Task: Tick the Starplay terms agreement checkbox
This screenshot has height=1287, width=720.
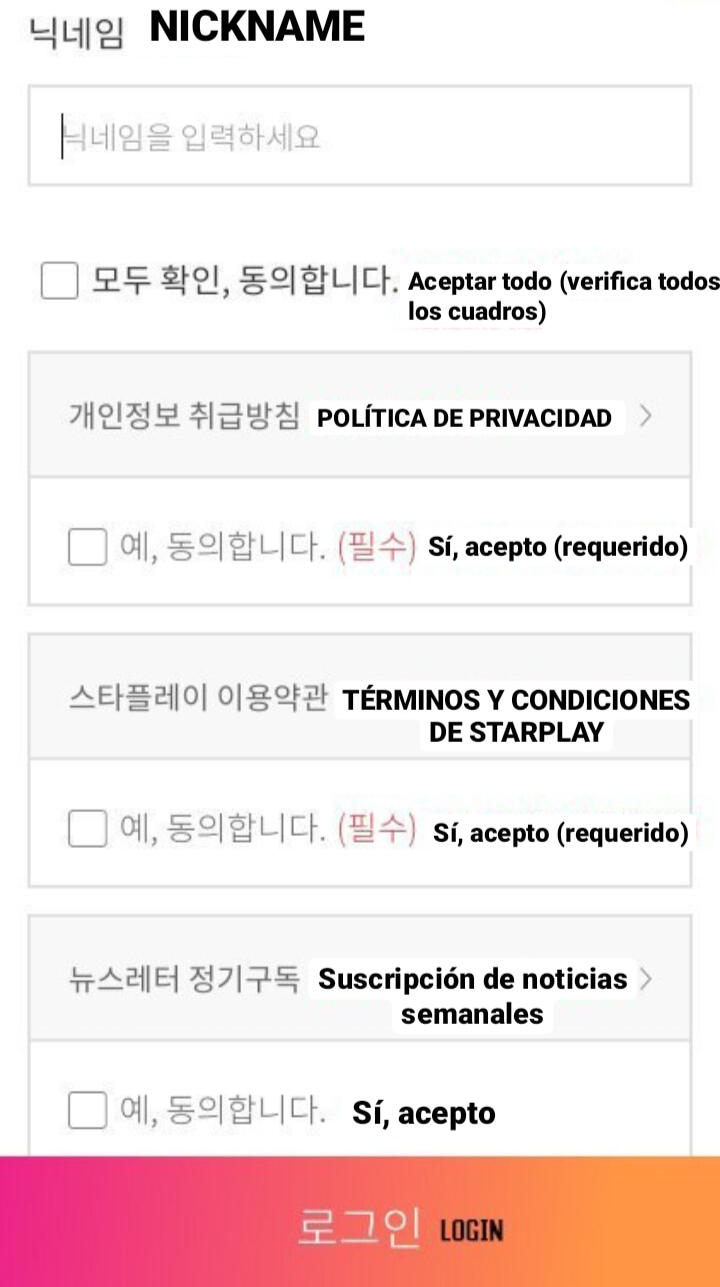Action: point(87,829)
